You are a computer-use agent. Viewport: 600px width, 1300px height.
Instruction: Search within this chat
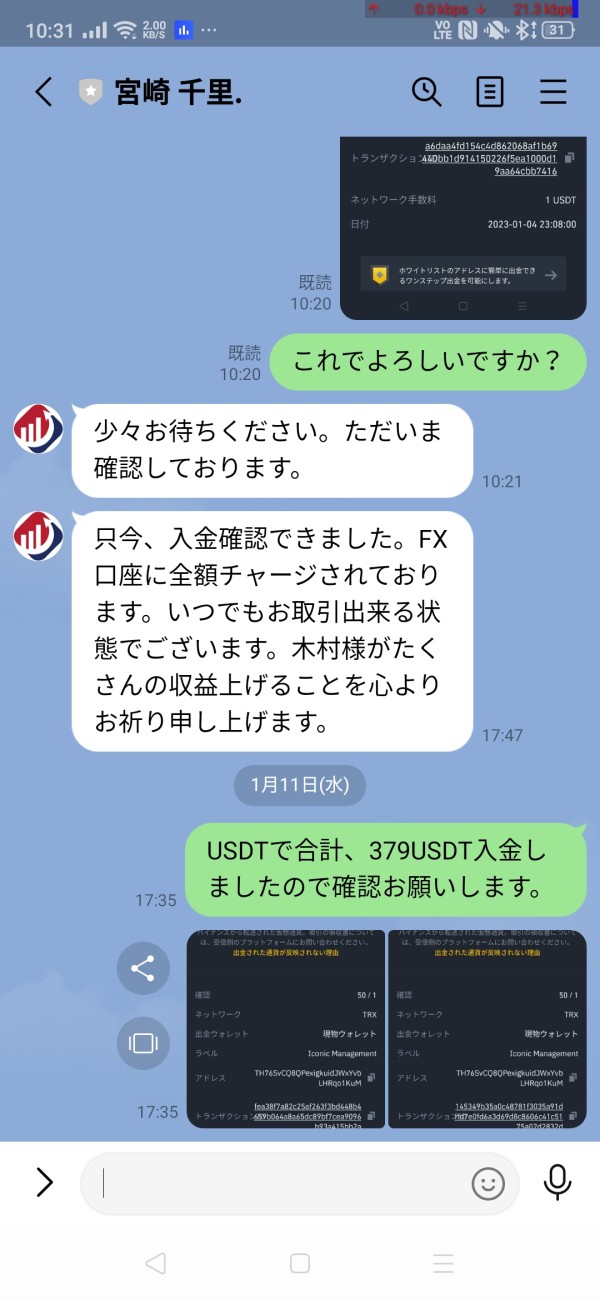click(427, 92)
